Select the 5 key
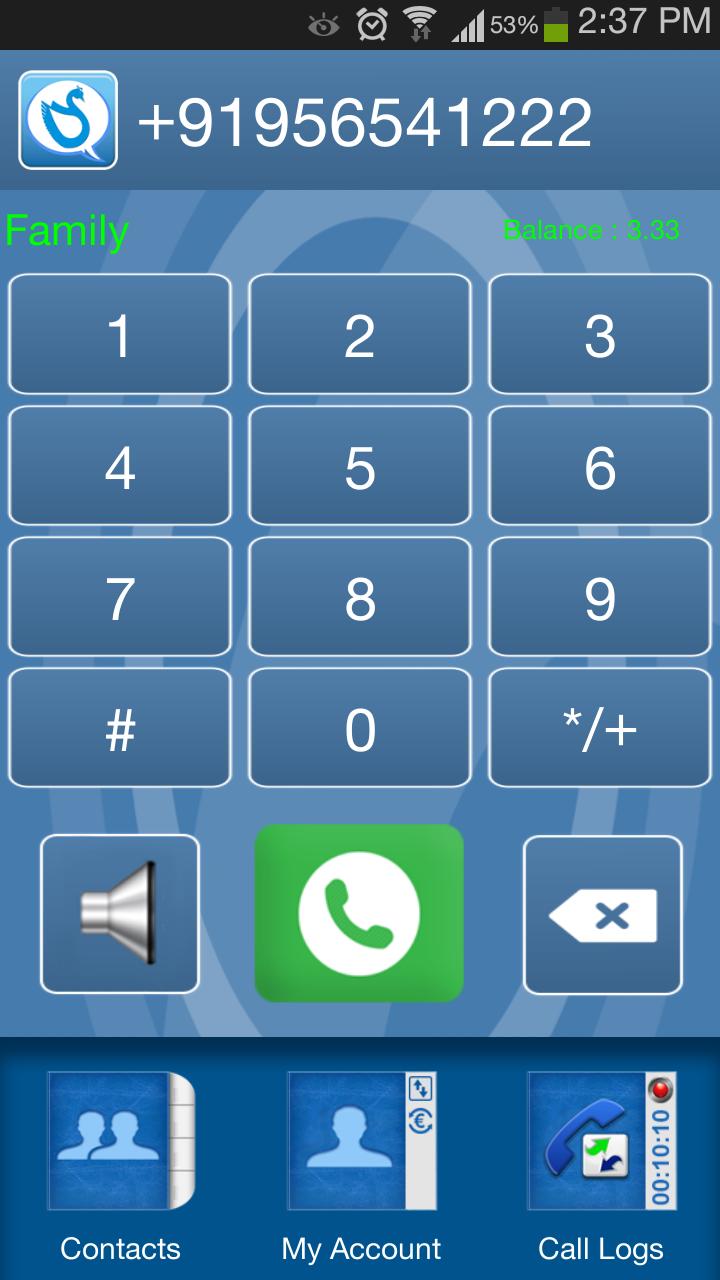The width and height of the screenshot is (720, 1280). click(x=360, y=466)
